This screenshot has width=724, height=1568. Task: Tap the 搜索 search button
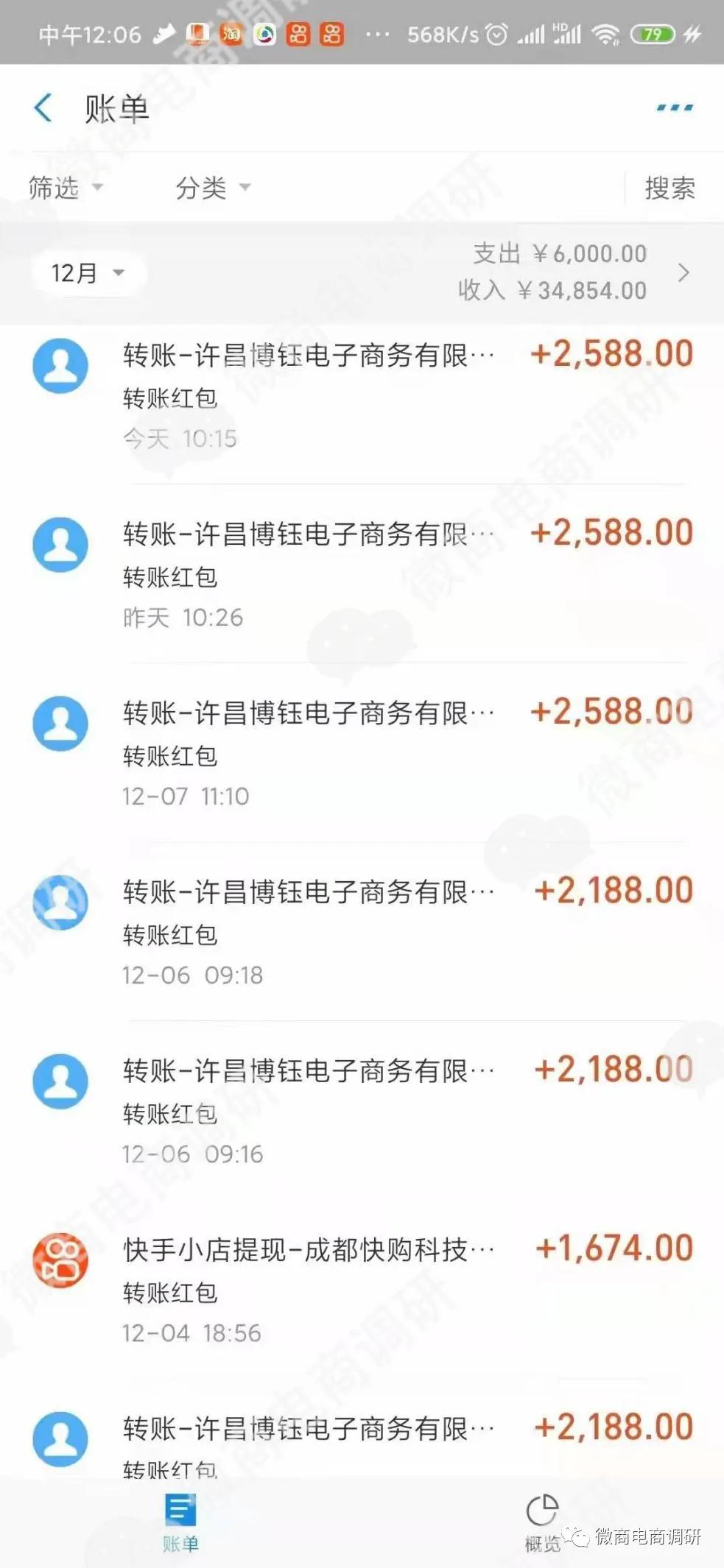pos(667,189)
